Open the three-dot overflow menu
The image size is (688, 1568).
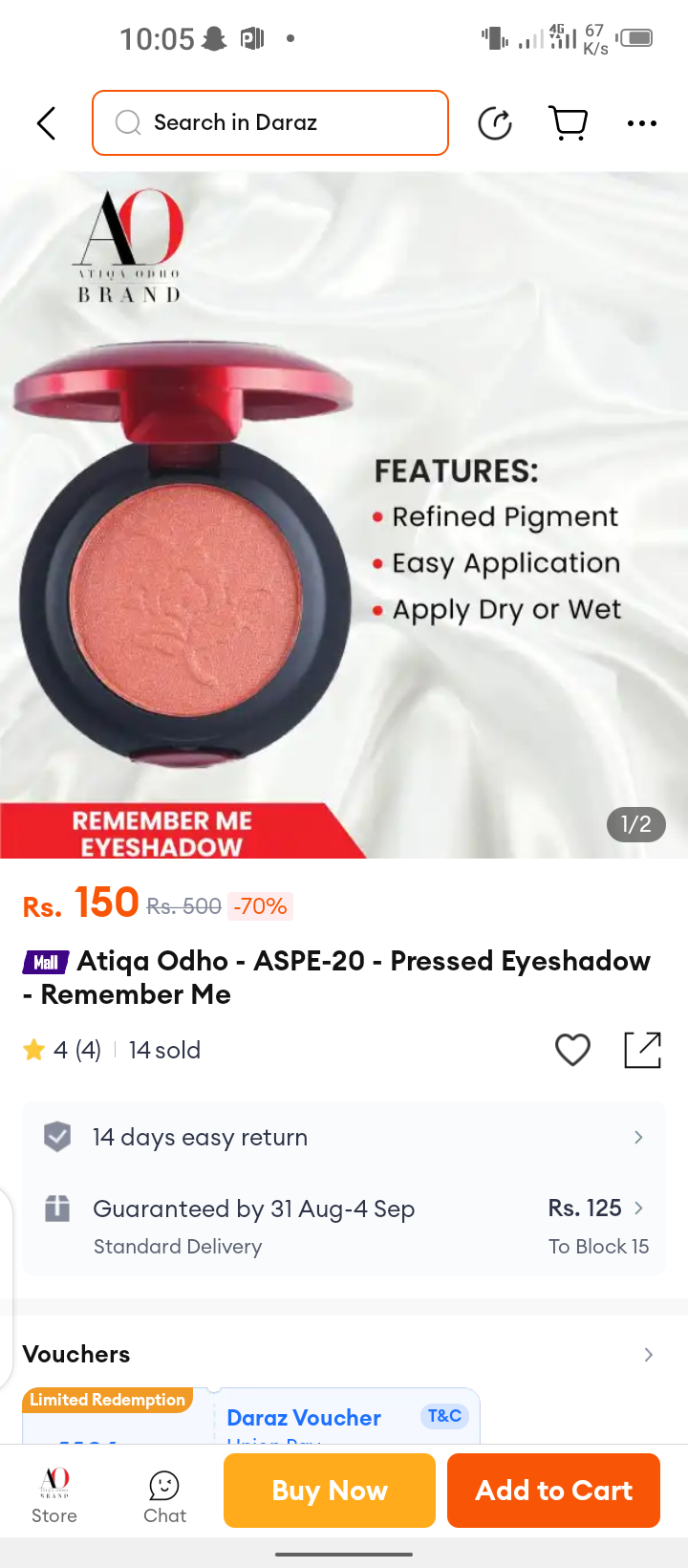(x=641, y=122)
